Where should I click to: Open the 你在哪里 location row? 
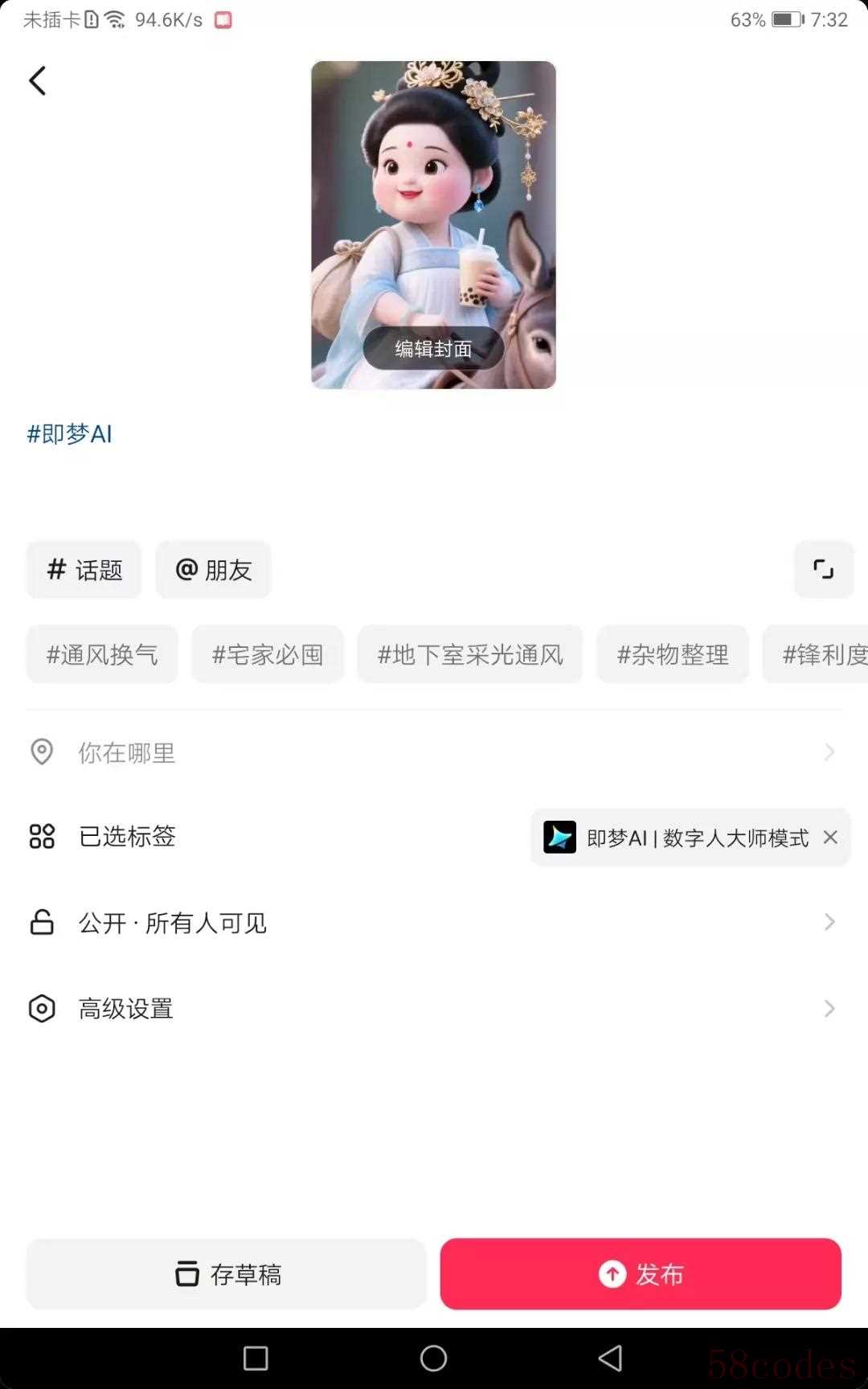(434, 753)
